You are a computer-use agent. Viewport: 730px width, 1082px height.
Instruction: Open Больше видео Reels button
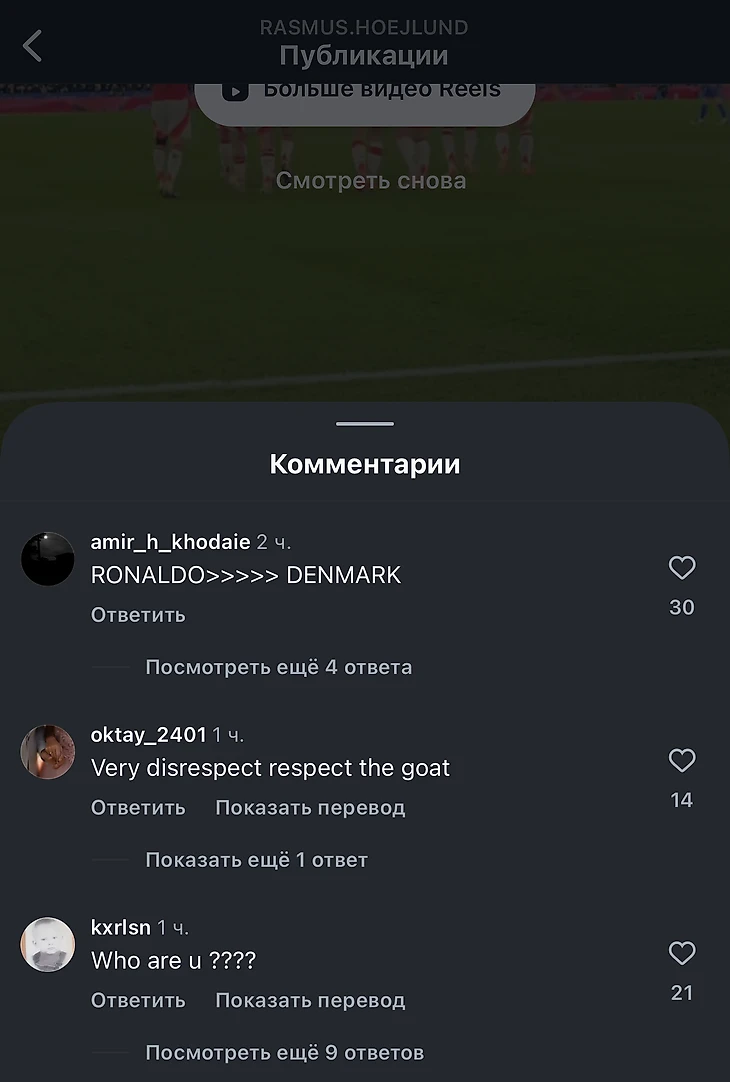point(364,92)
